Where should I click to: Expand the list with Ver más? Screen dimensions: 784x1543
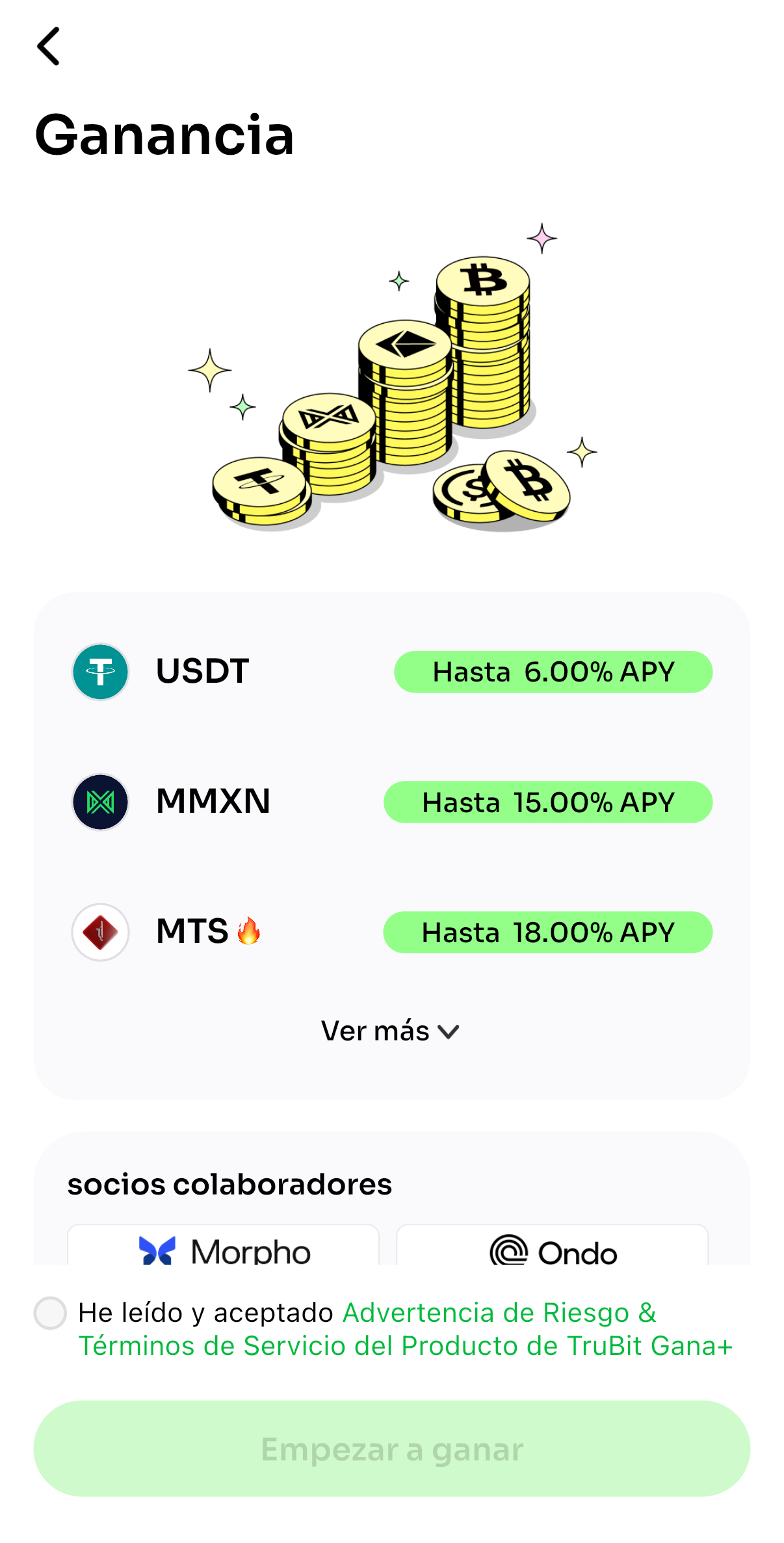click(x=391, y=1031)
